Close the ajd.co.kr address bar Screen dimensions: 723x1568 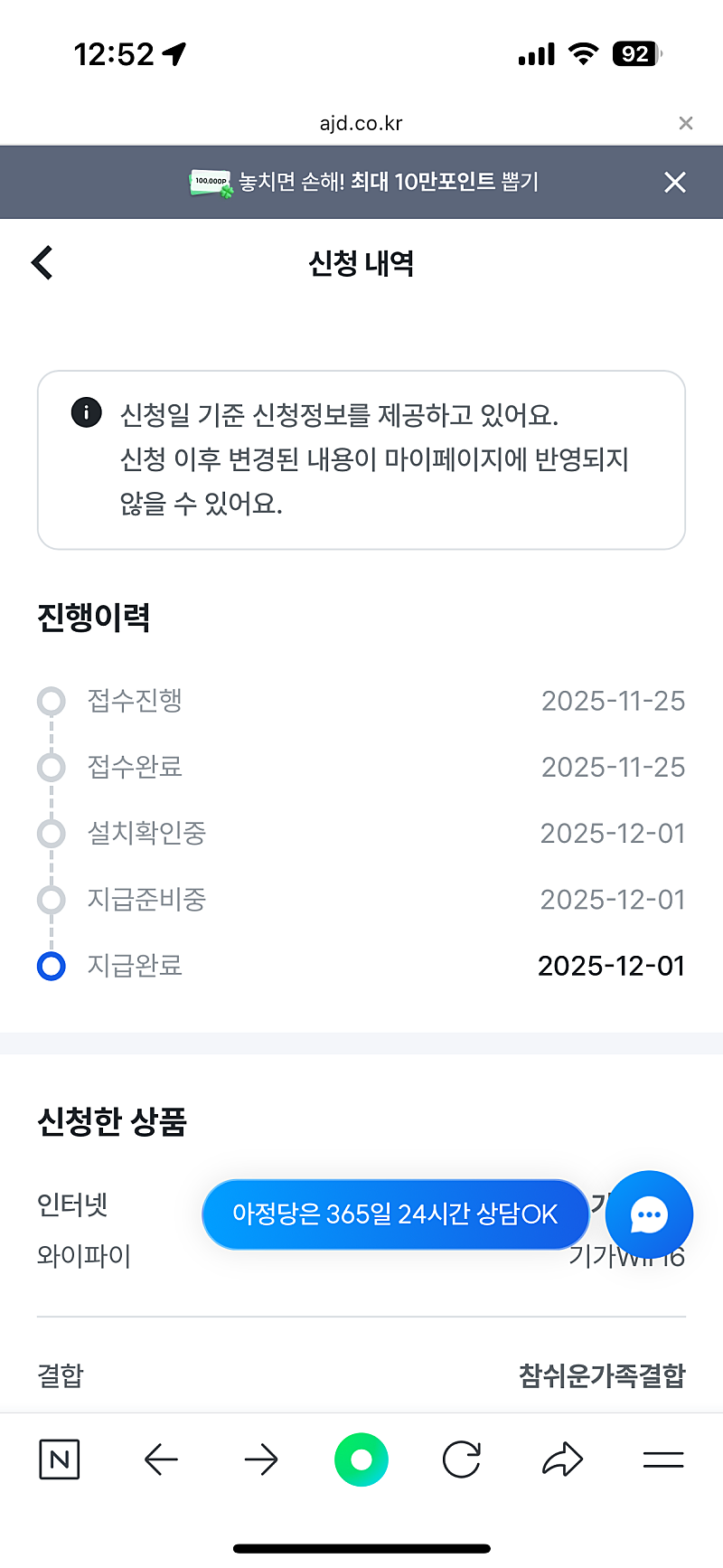click(x=686, y=123)
